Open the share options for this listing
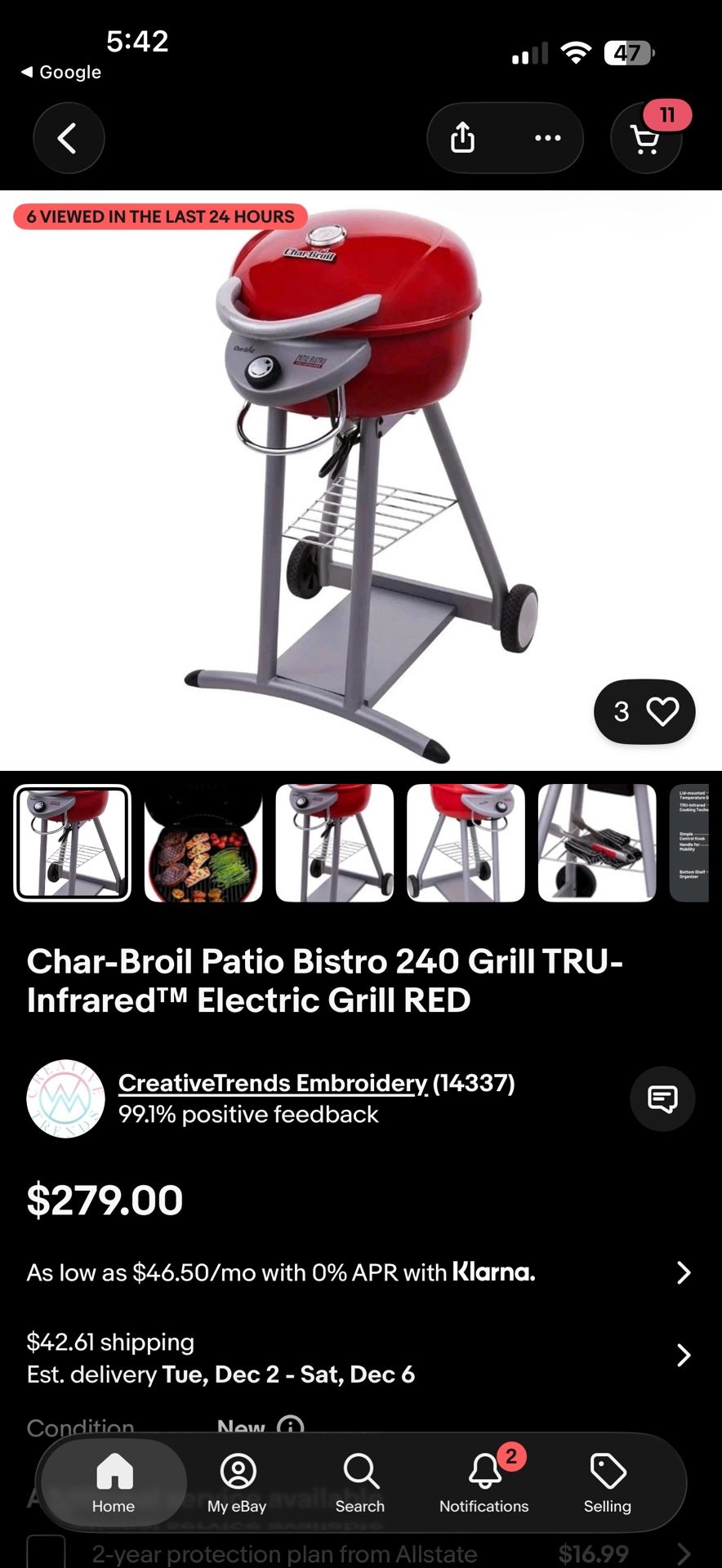The height and width of the screenshot is (1568, 722). [x=462, y=138]
